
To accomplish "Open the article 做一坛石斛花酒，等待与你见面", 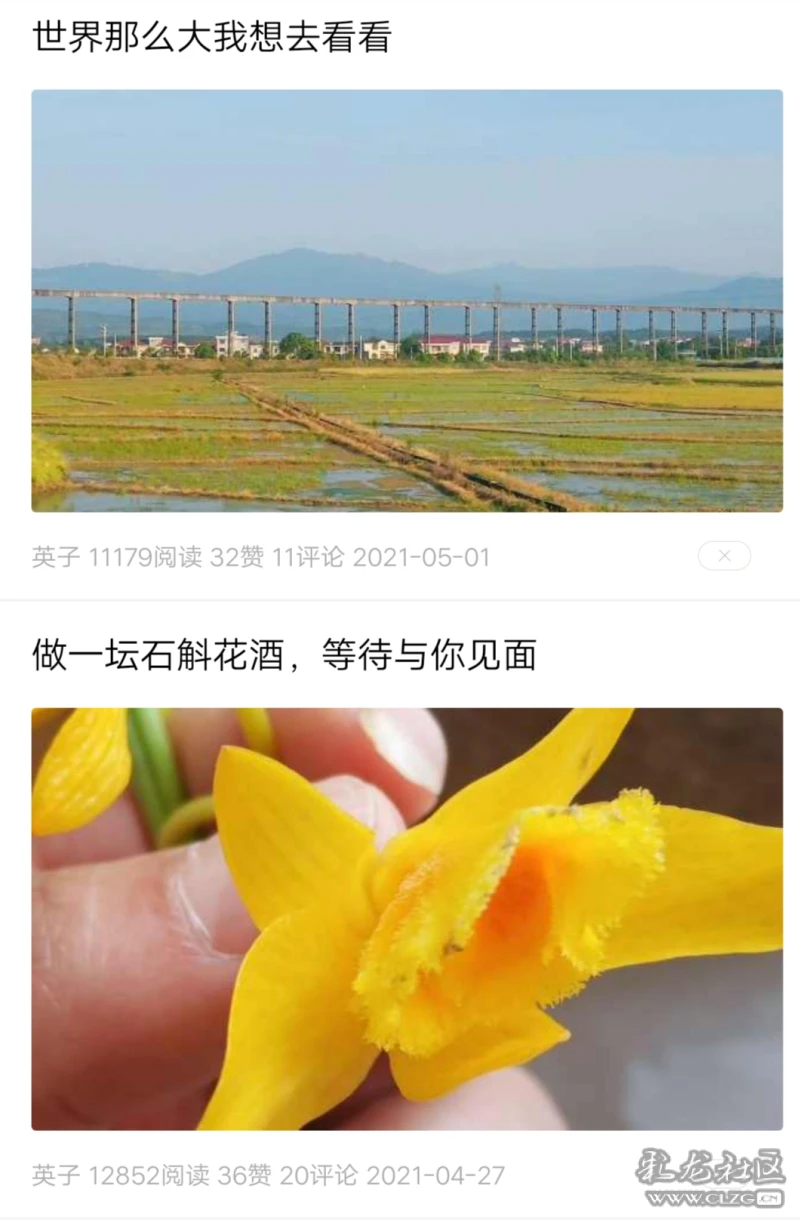I will tap(284, 655).
